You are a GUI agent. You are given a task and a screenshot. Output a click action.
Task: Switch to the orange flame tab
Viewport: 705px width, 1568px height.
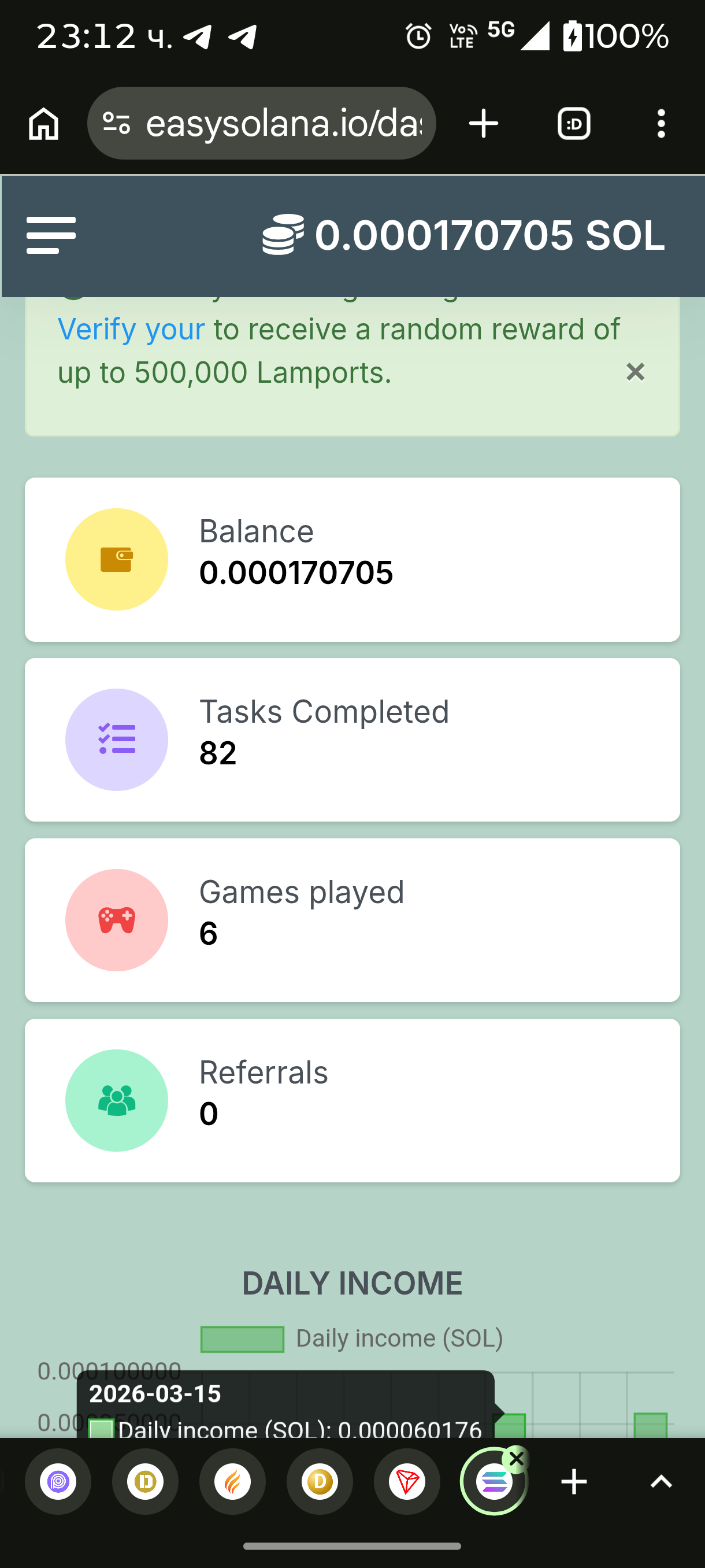tap(232, 1482)
